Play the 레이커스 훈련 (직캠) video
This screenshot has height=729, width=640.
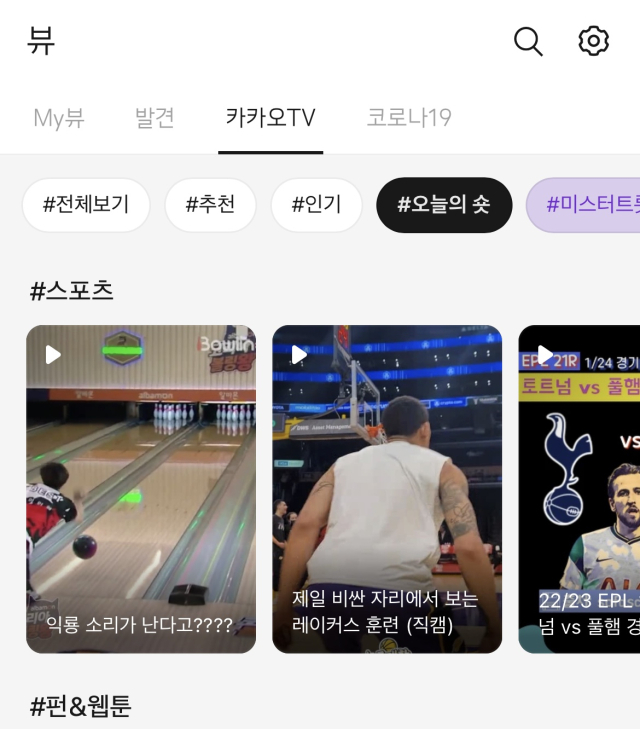[387, 489]
